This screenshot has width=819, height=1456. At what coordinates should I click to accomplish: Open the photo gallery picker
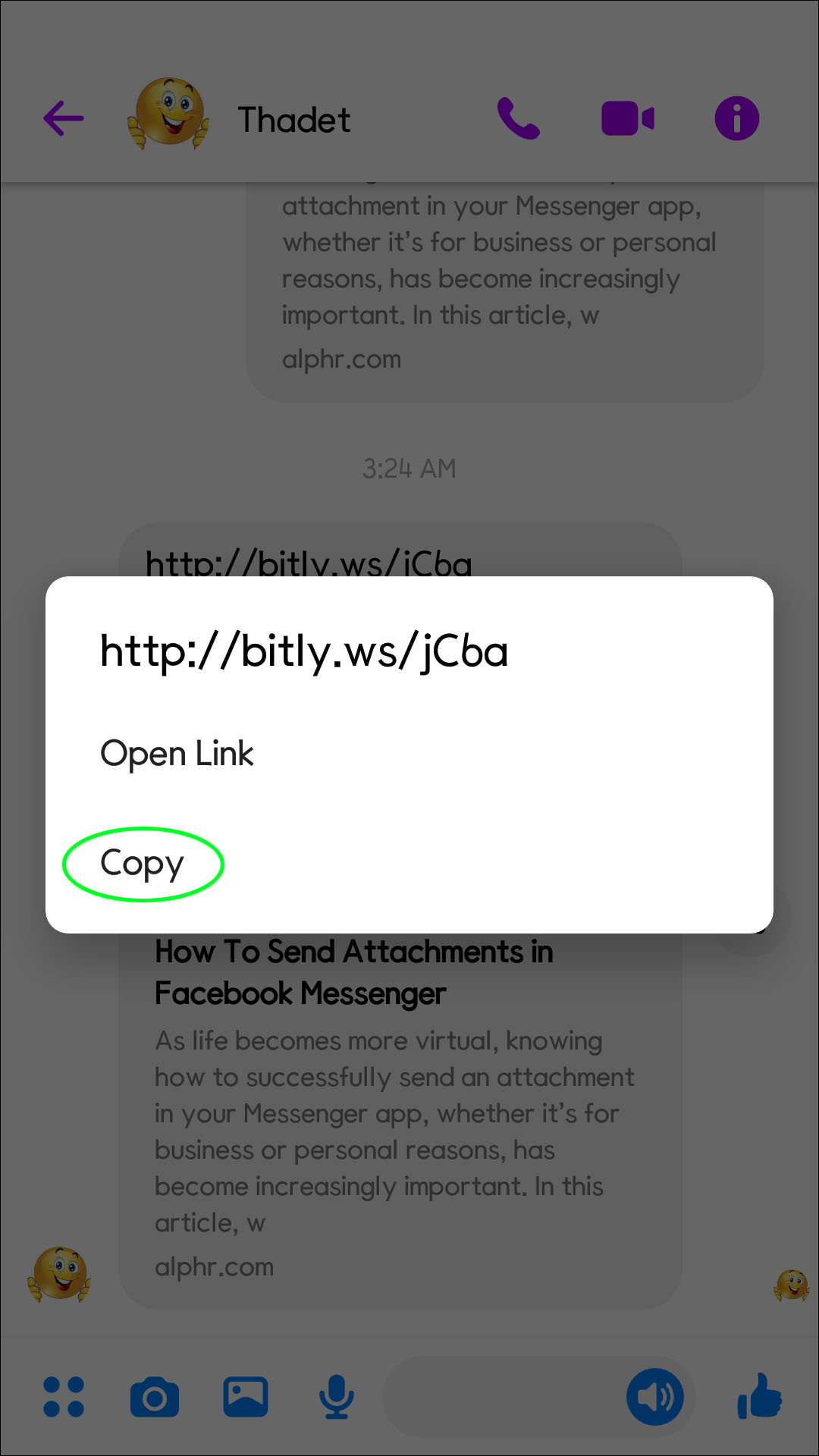(246, 1397)
